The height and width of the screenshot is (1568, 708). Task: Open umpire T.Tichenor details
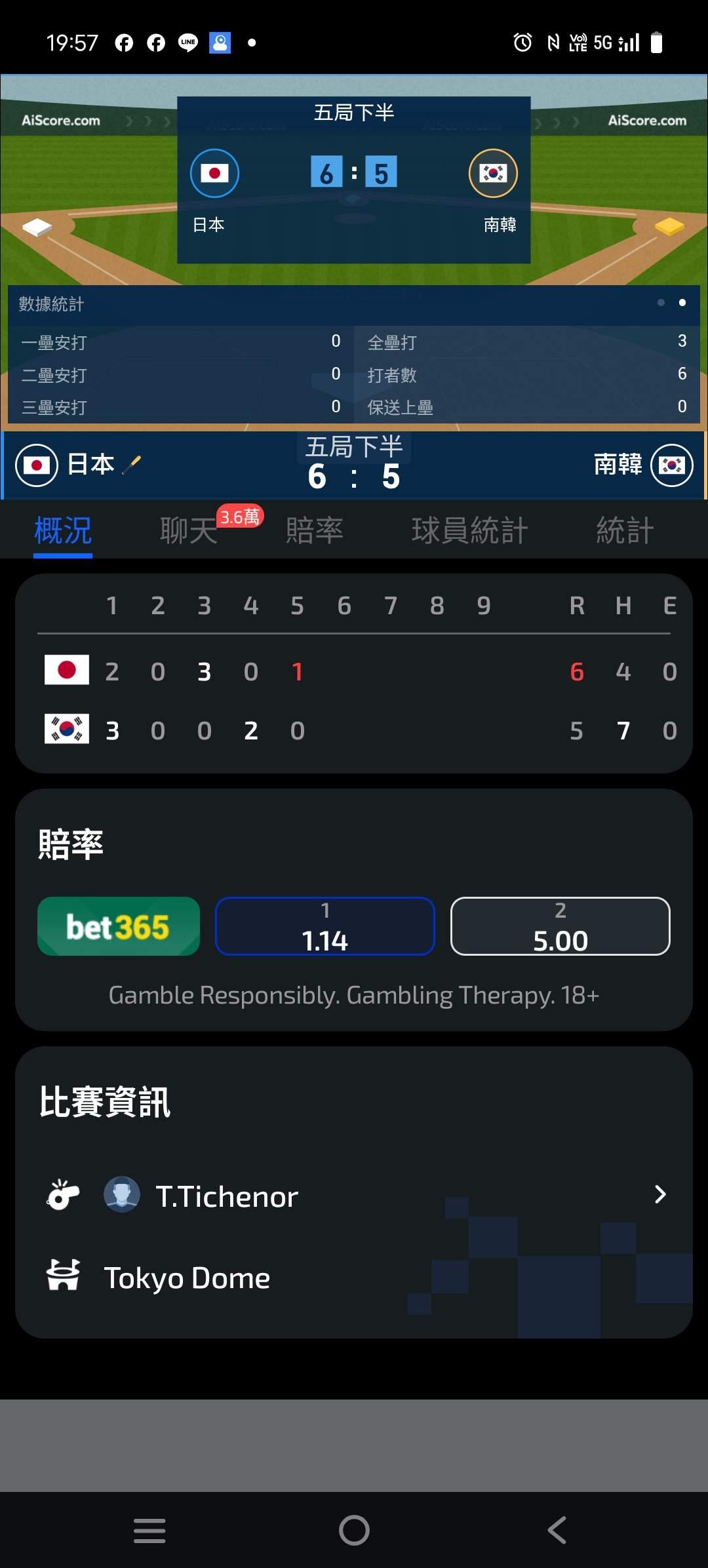[354, 1195]
